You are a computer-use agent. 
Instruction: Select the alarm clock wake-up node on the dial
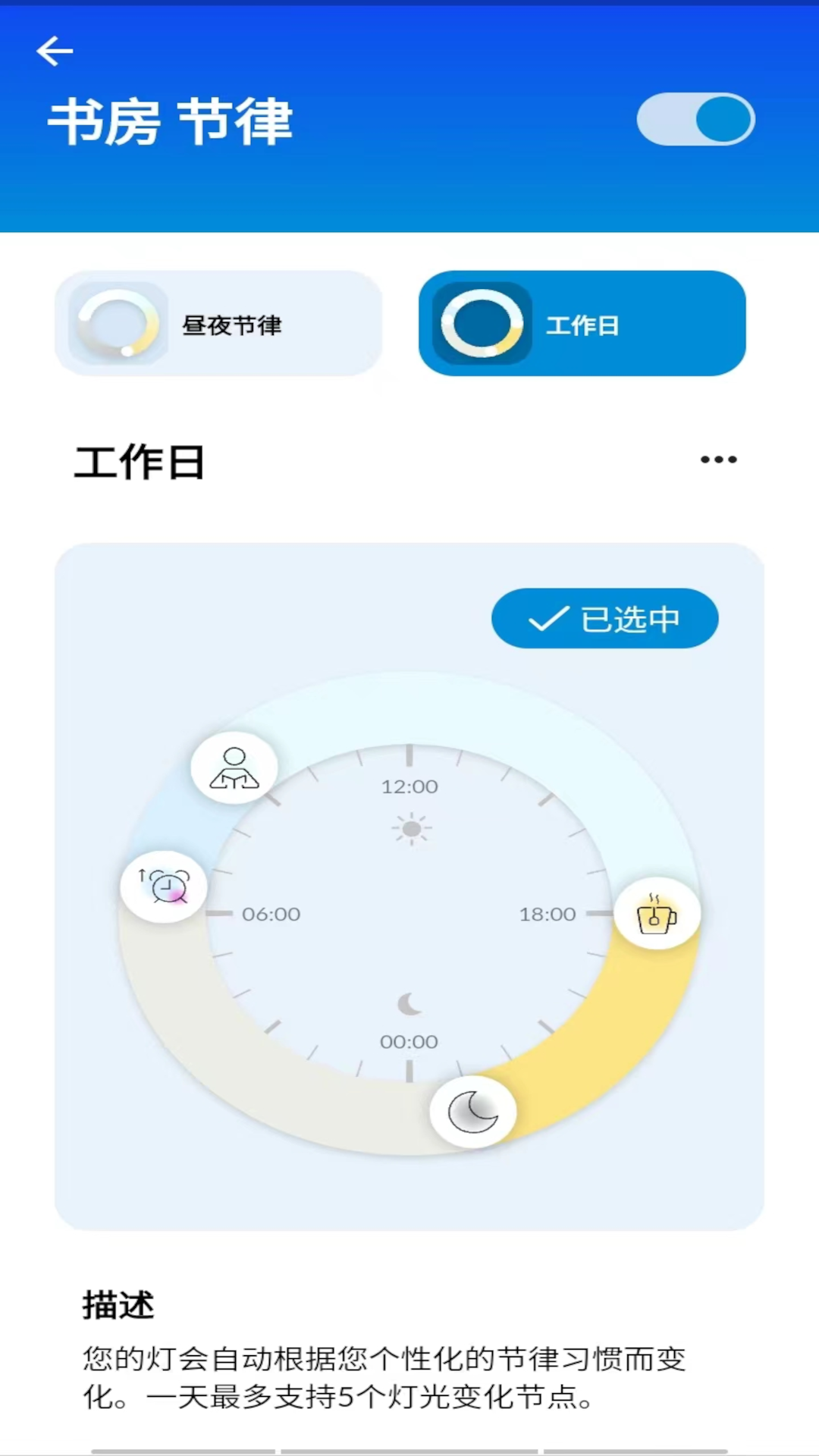point(163,887)
